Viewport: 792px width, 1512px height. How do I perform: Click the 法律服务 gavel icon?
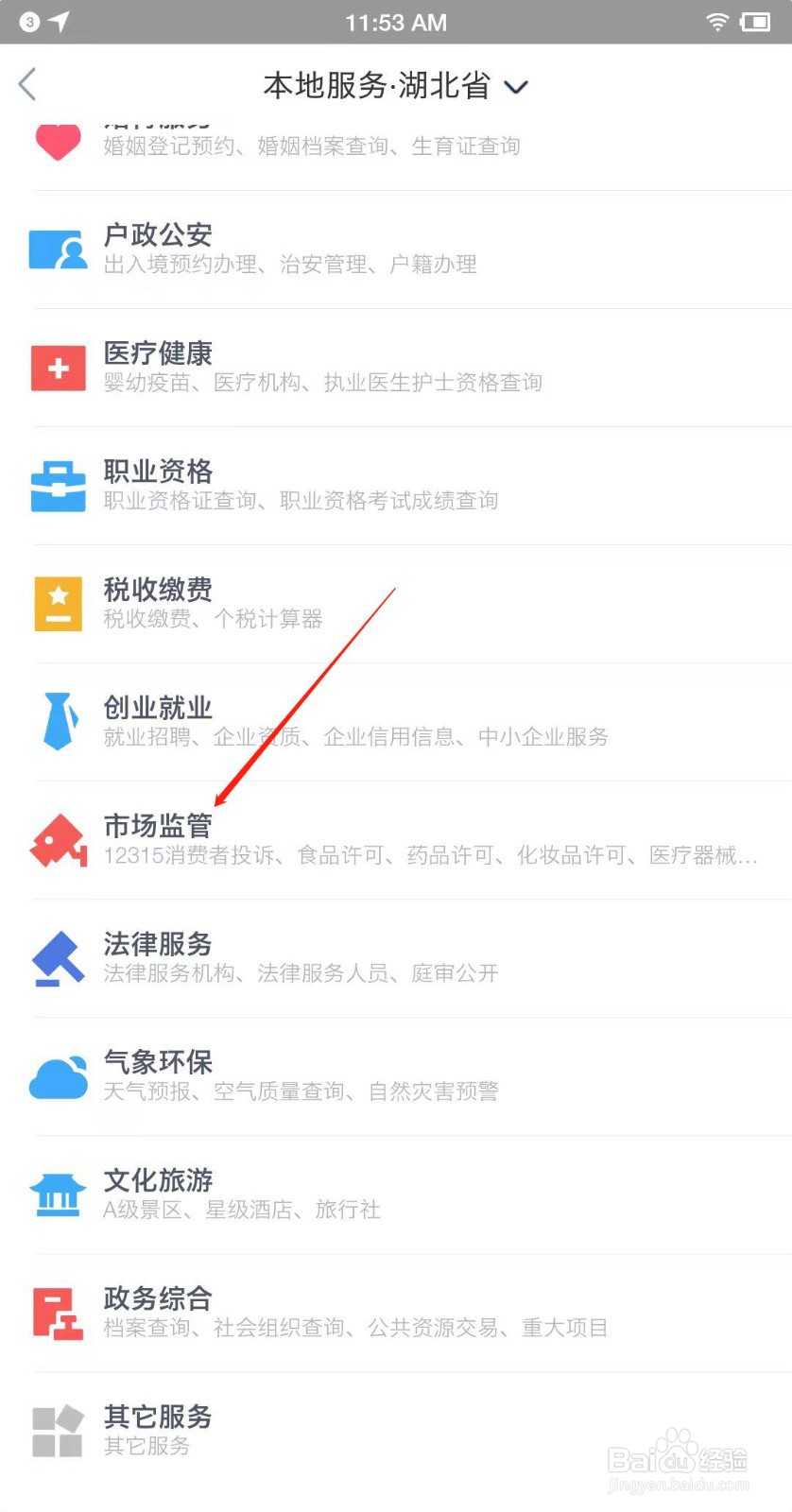pyautogui.click(x=58, y=957)
